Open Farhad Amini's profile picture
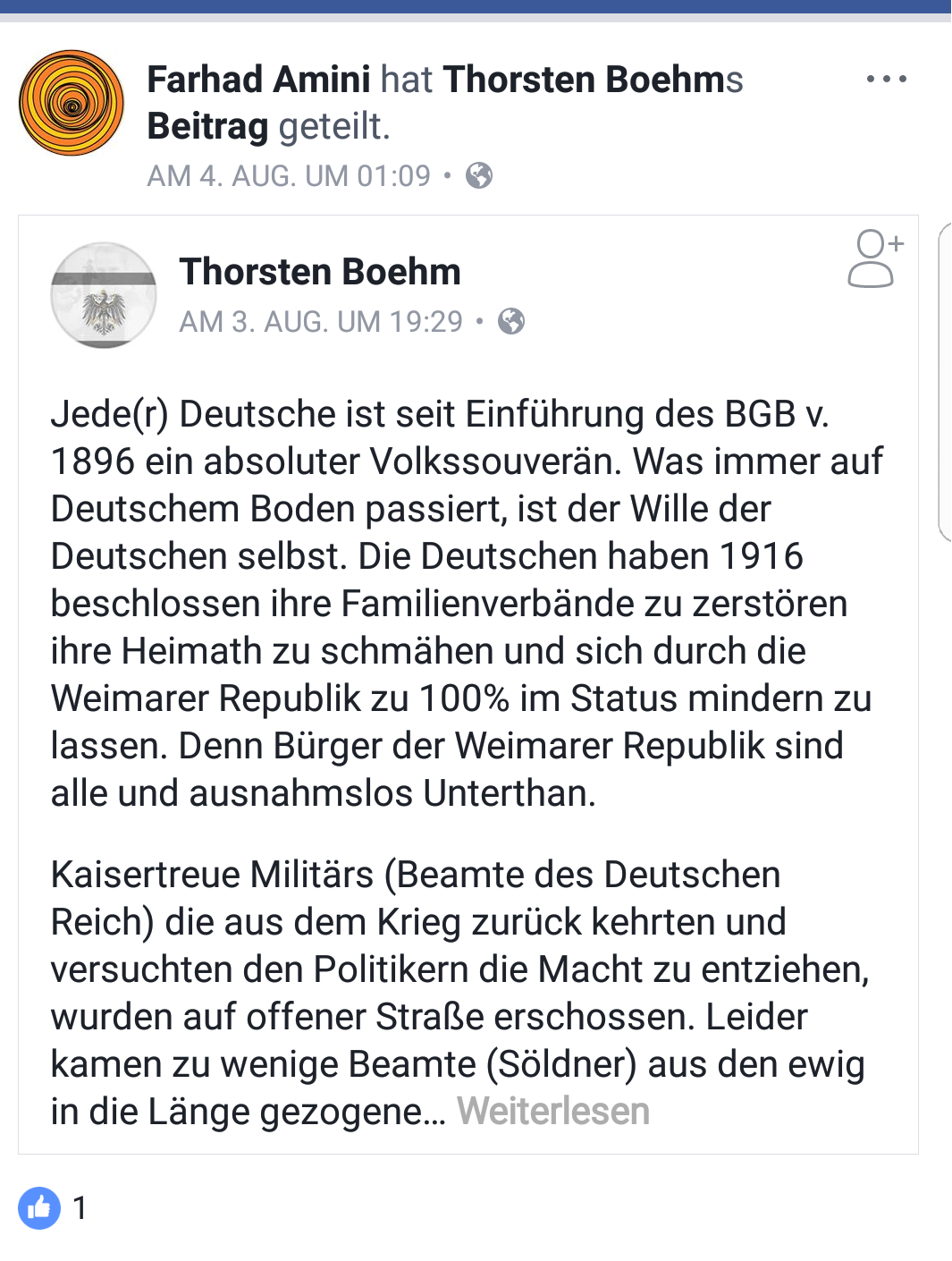952x1261 pixels. coord(72,103)
